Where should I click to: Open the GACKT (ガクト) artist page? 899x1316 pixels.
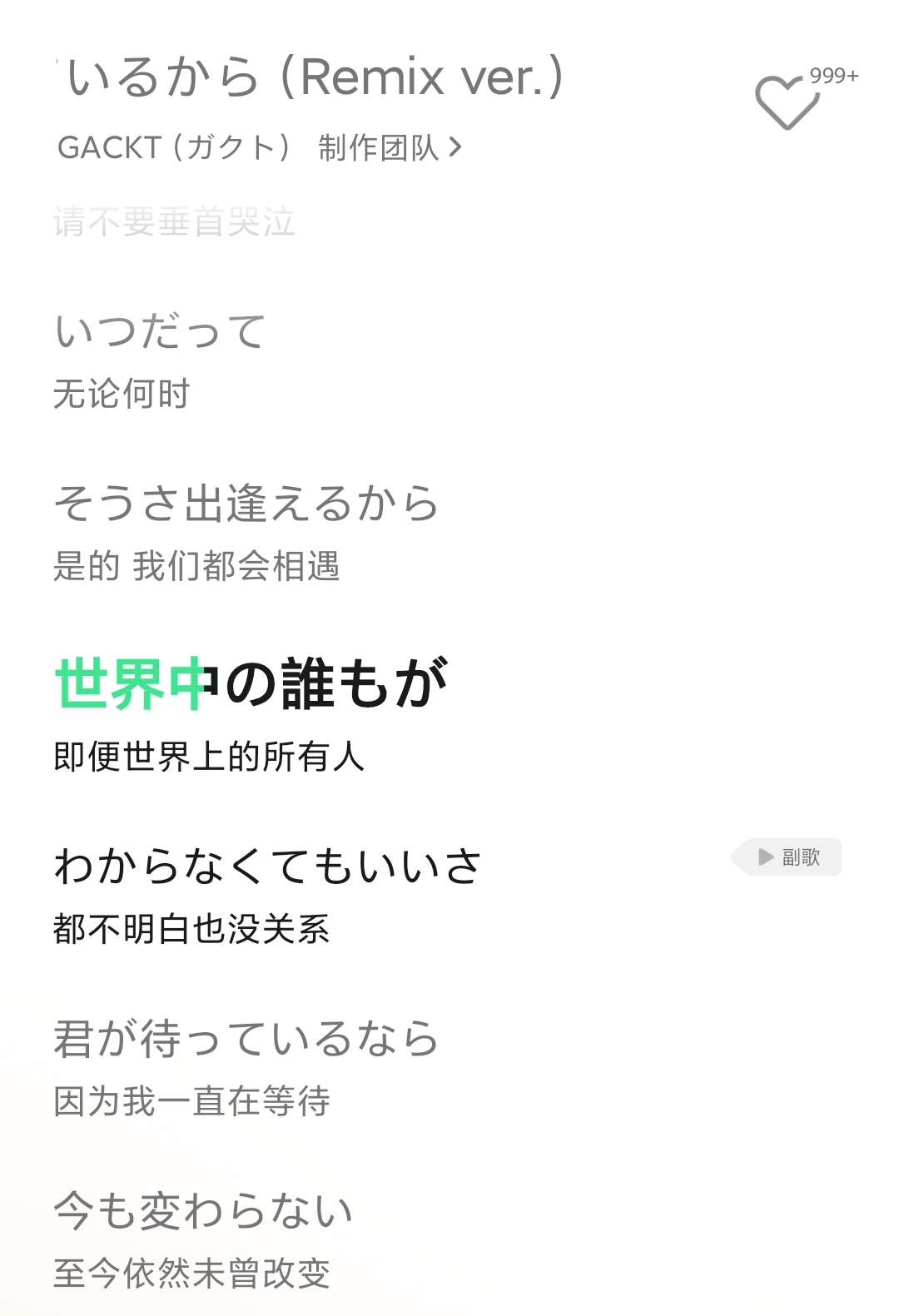point(173,148)
